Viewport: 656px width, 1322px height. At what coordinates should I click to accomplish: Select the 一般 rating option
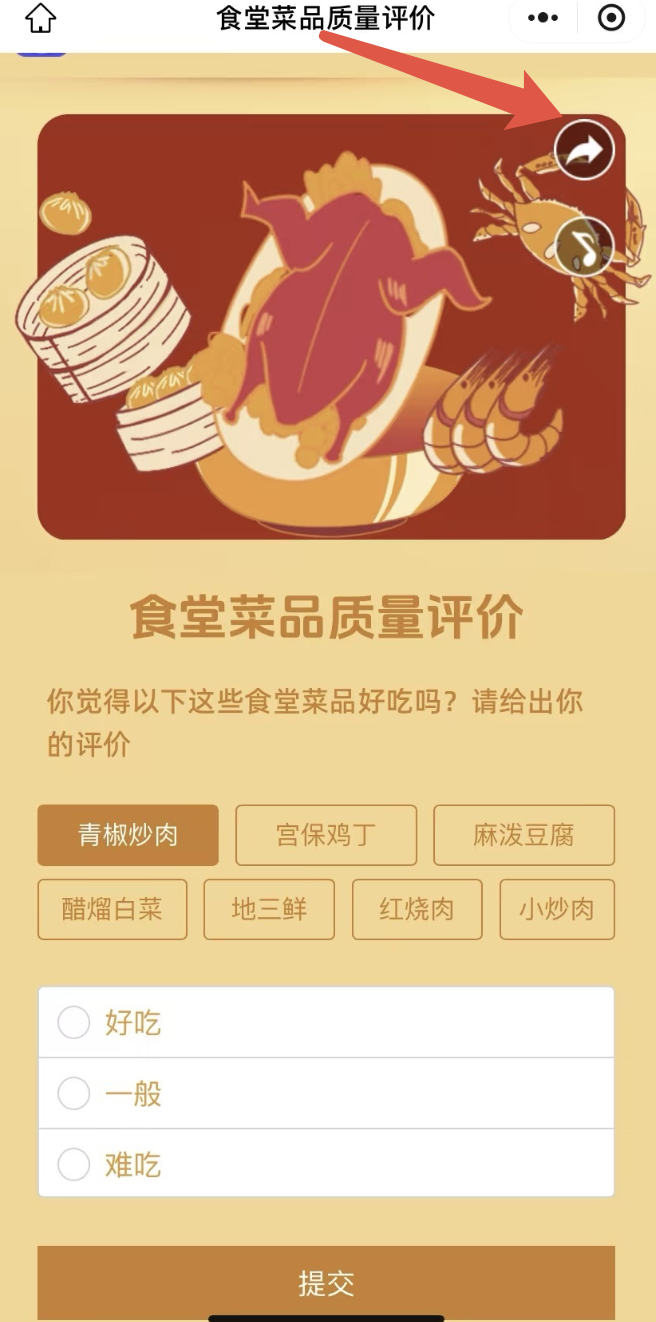[74, 1093]
